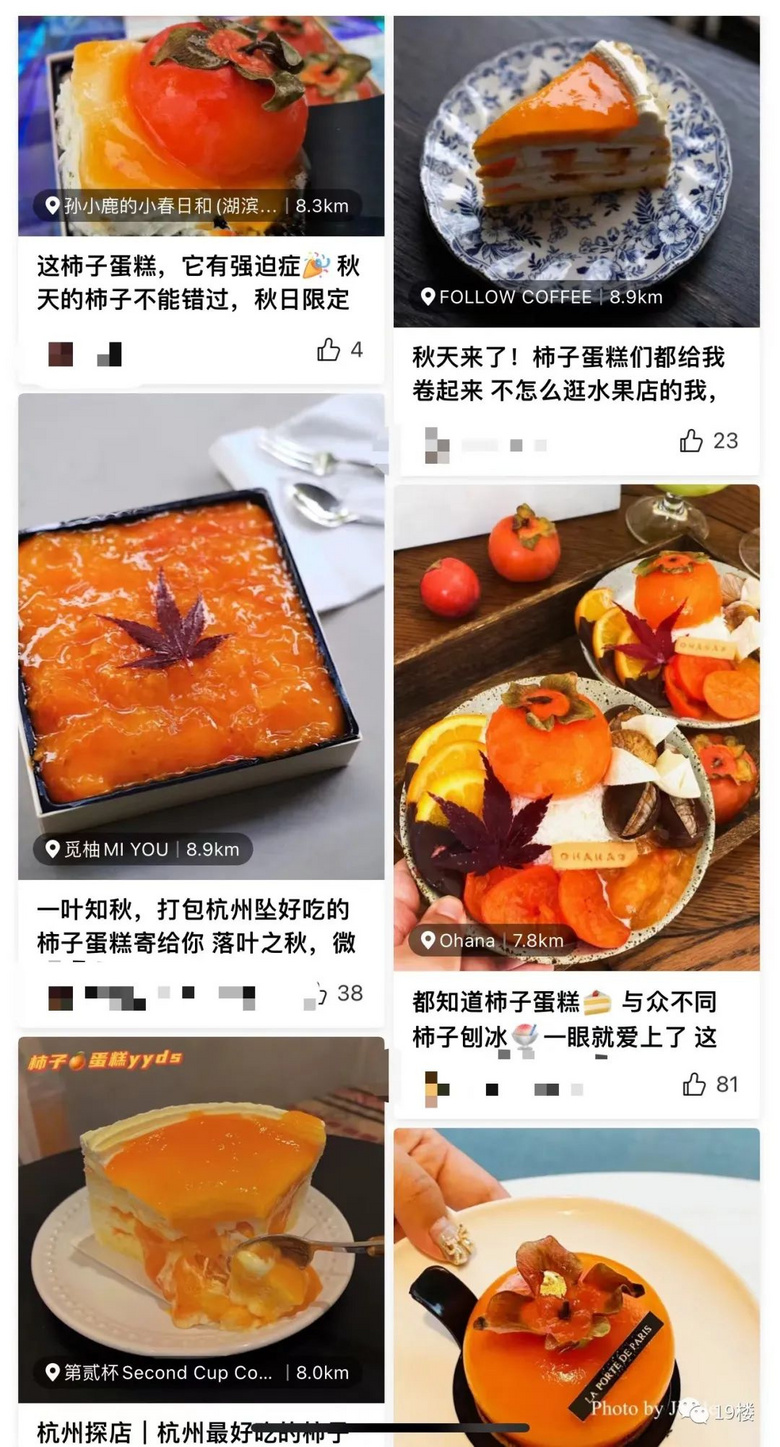The width and height of the screenshot is (780, 1447).
Task: View the FOLLOW COFFEE location tag
Action: coord(541,297)
